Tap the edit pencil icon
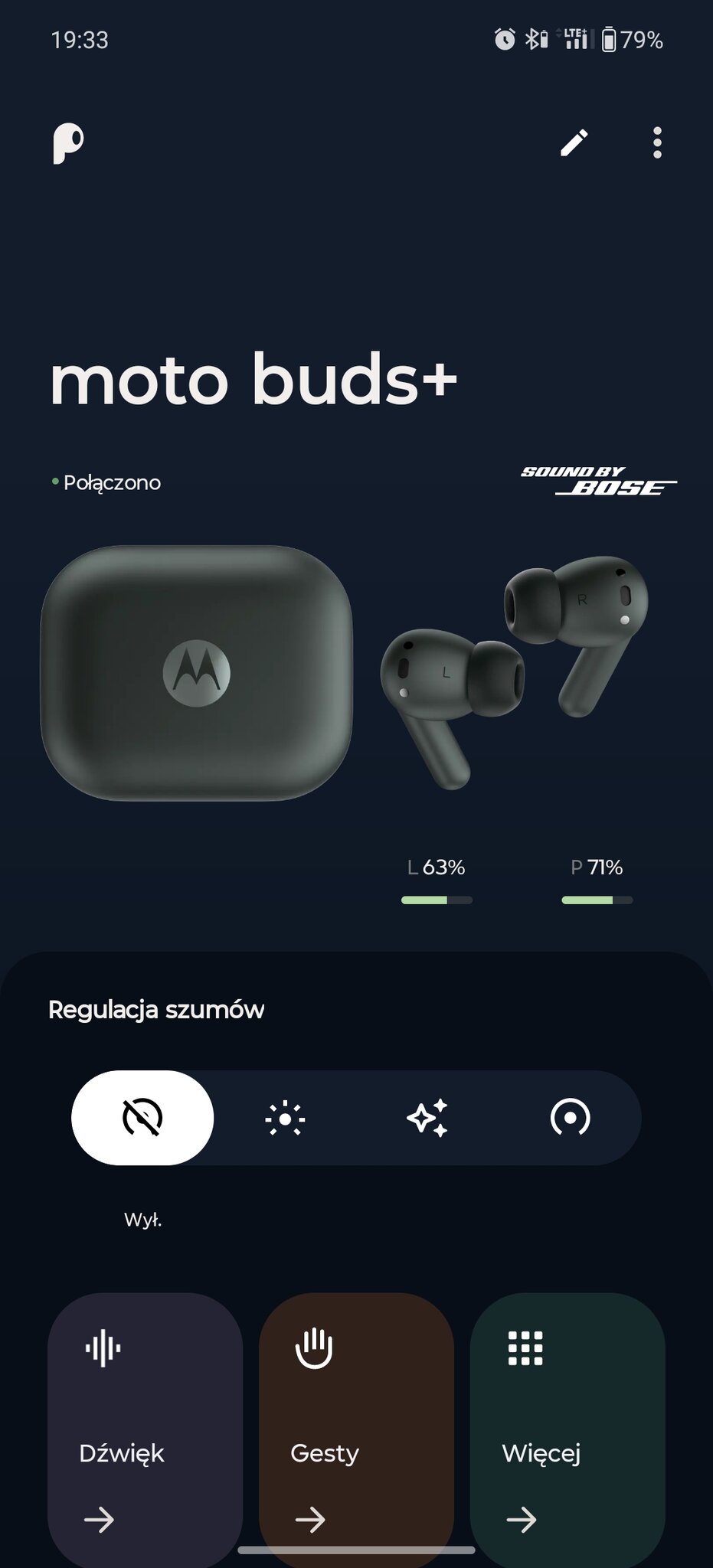 point(574,142)
